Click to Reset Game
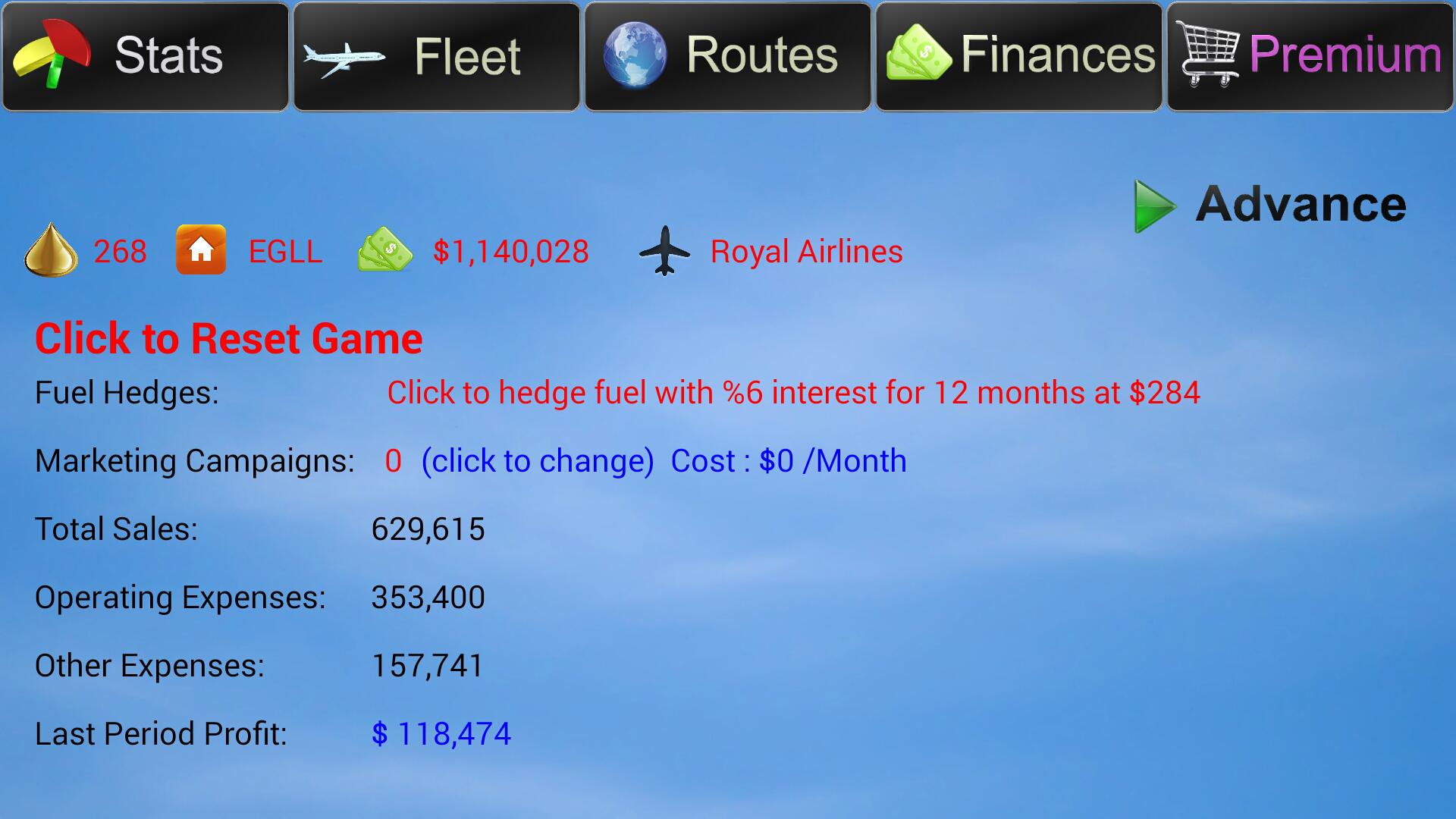 click(x=228, y=338)
